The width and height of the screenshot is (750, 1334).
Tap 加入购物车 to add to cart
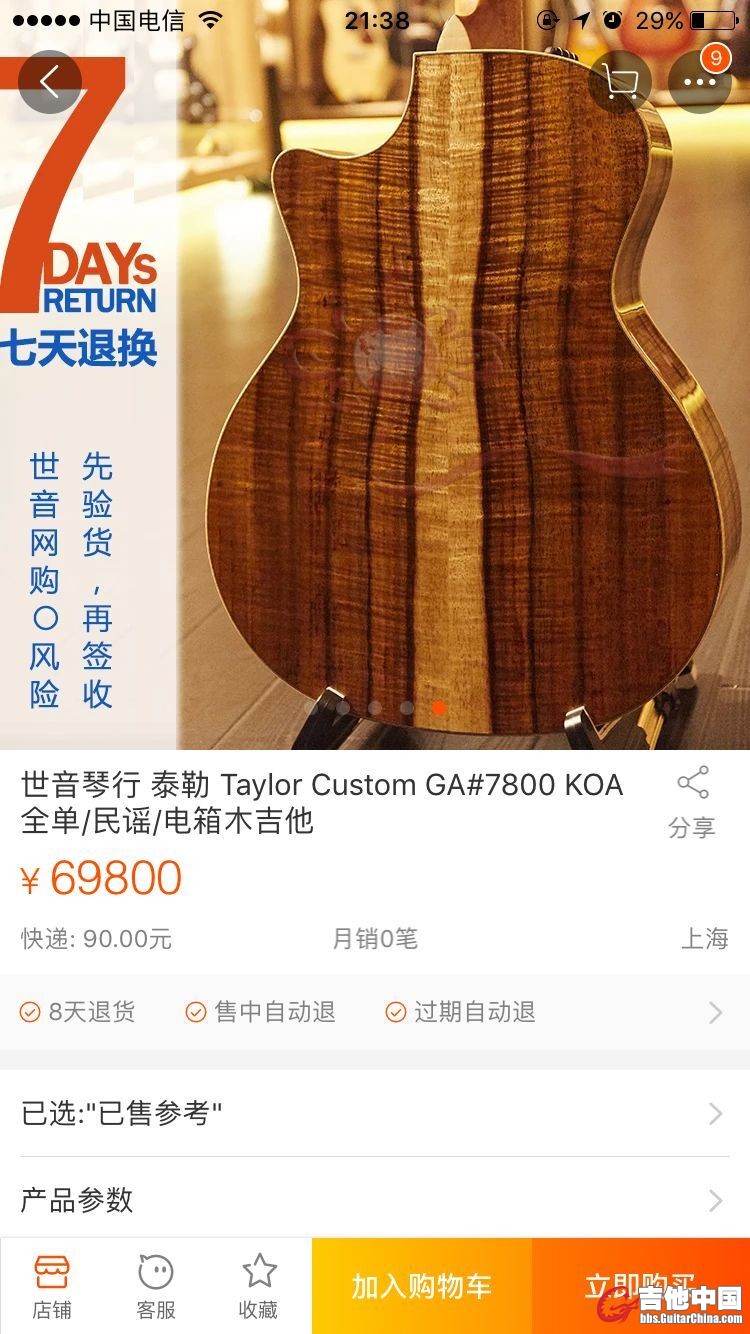pyautogui.click(x=421, y=1286)
